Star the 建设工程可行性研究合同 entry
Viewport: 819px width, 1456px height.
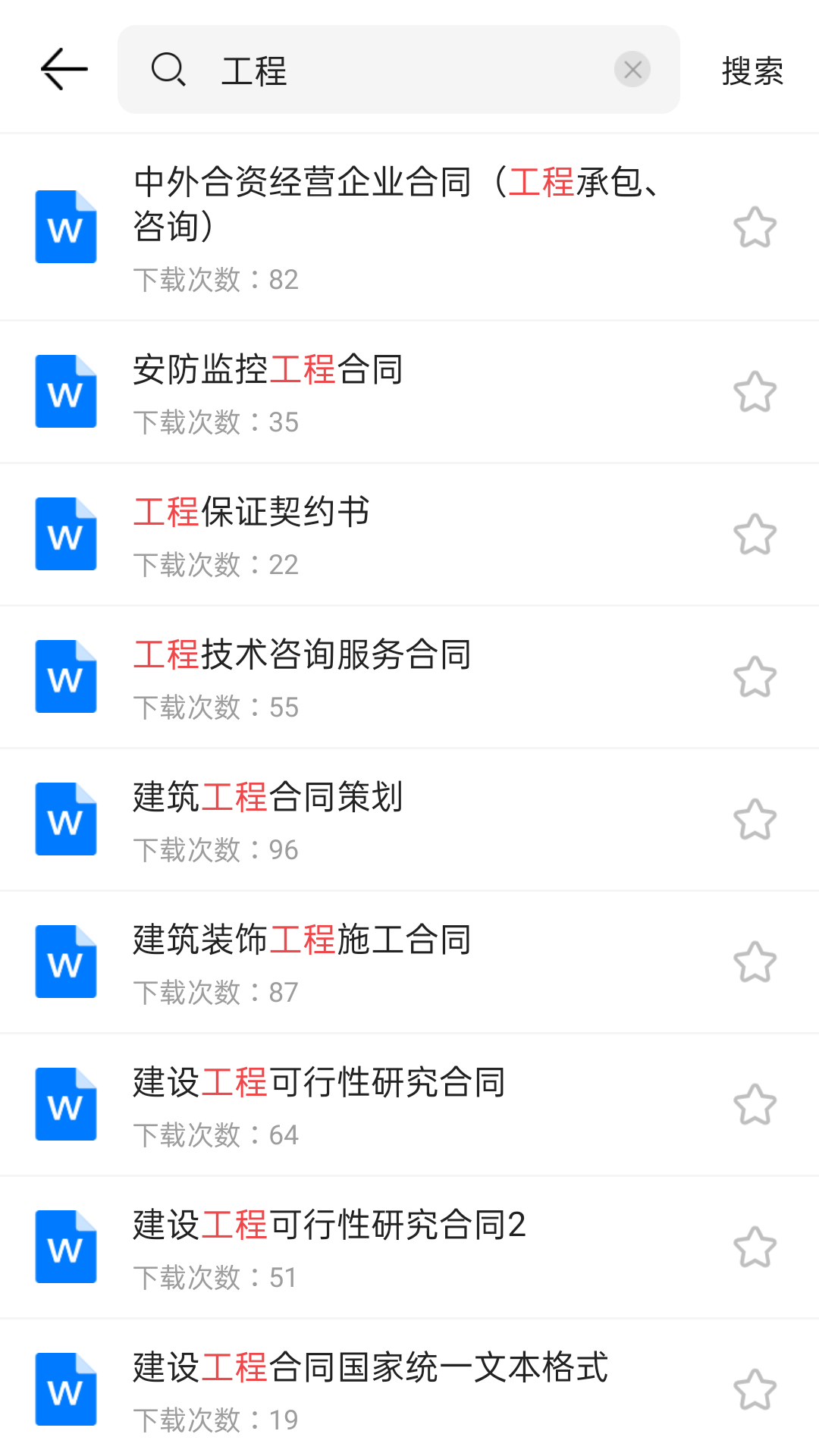click(756, 1103)
